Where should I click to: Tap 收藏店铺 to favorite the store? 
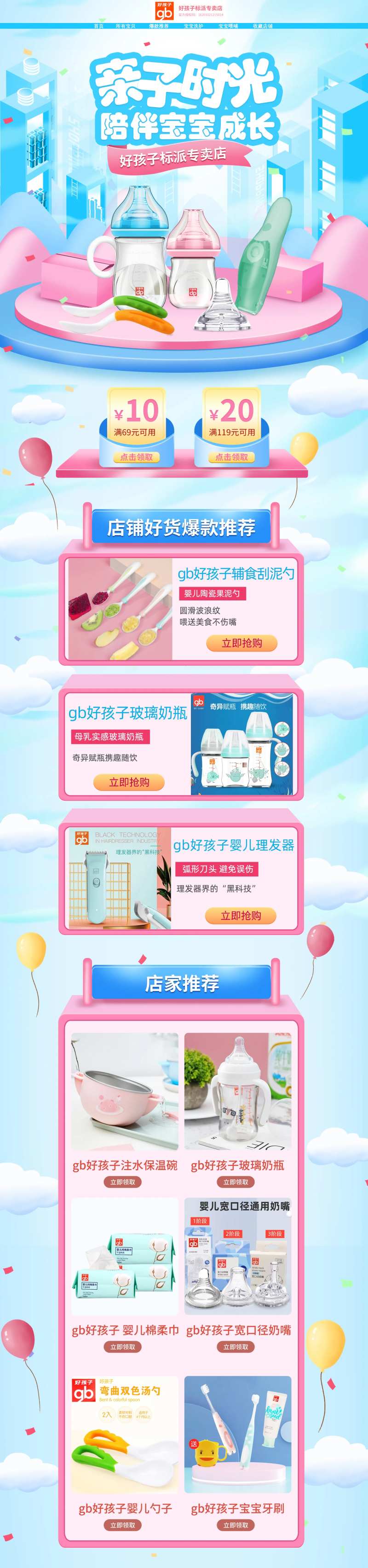point(263,26)
